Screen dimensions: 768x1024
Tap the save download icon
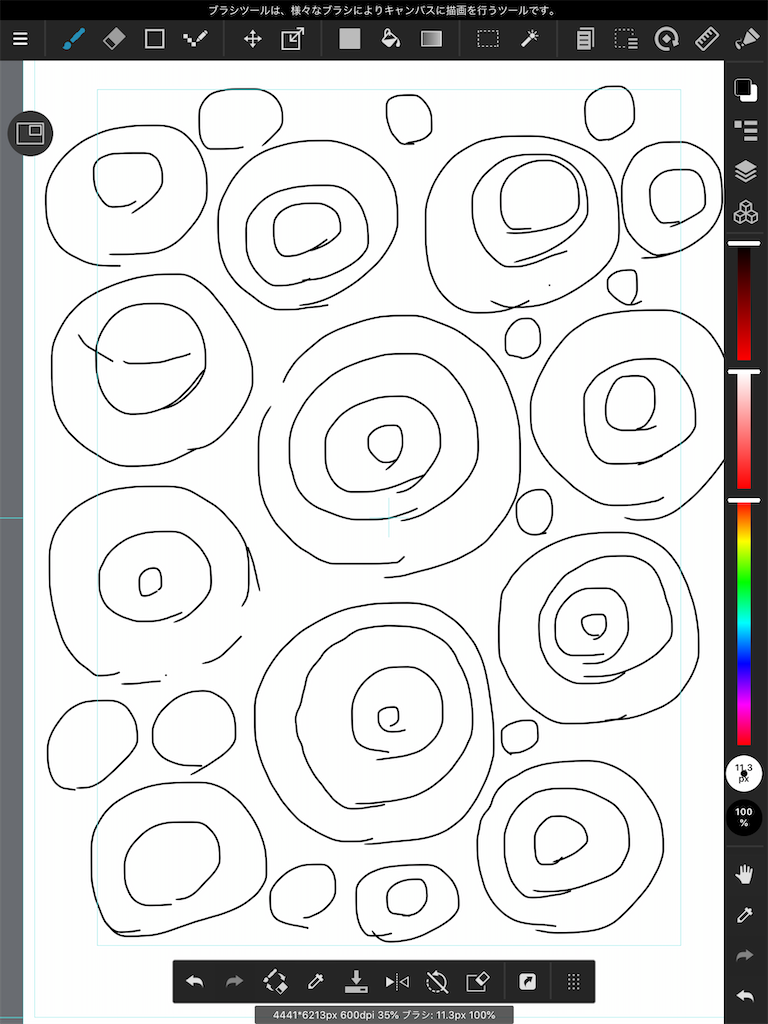coord(356,981)
